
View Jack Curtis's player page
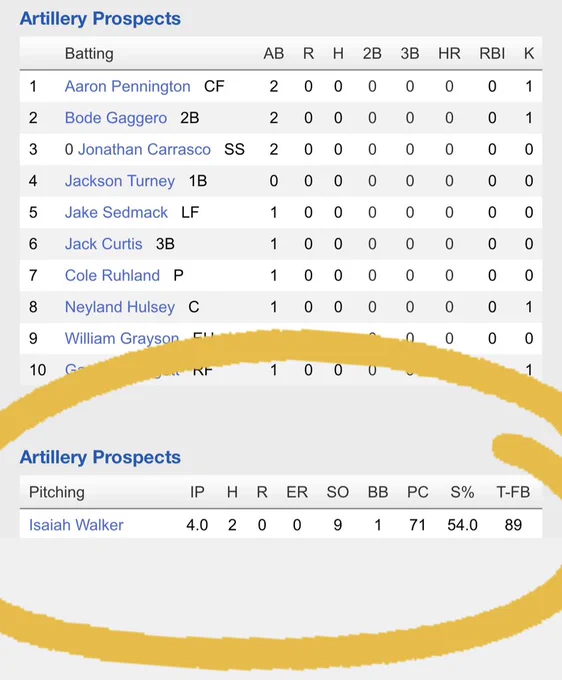tap(104, 244)
